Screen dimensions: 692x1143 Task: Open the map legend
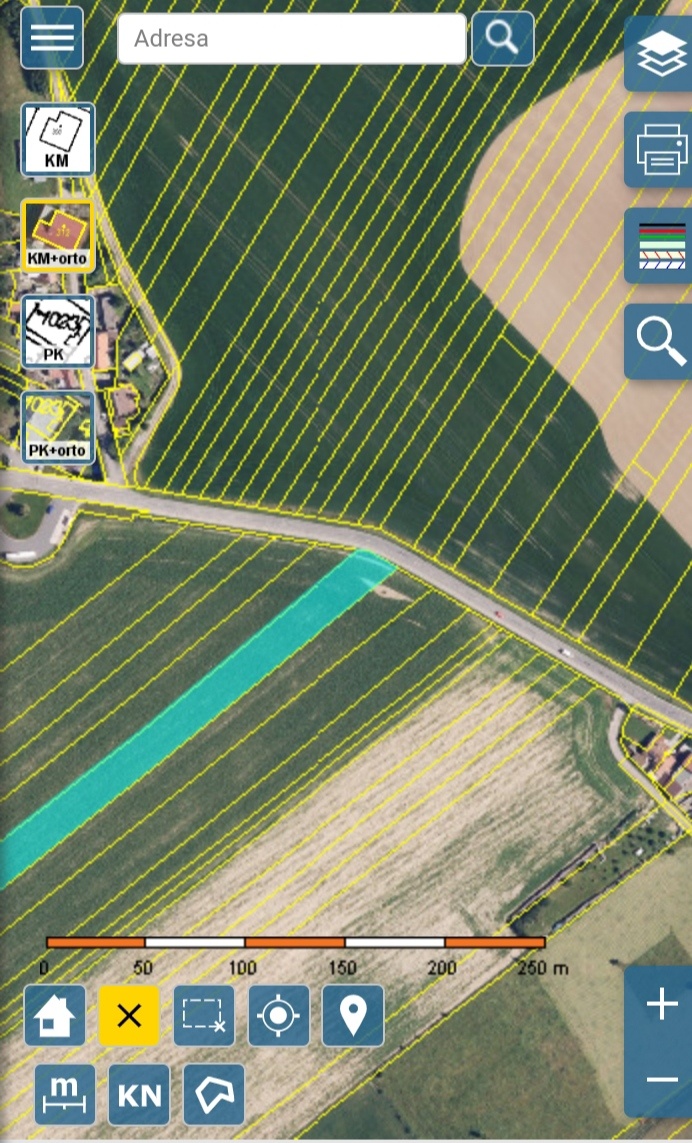click(x=660, y=246)
